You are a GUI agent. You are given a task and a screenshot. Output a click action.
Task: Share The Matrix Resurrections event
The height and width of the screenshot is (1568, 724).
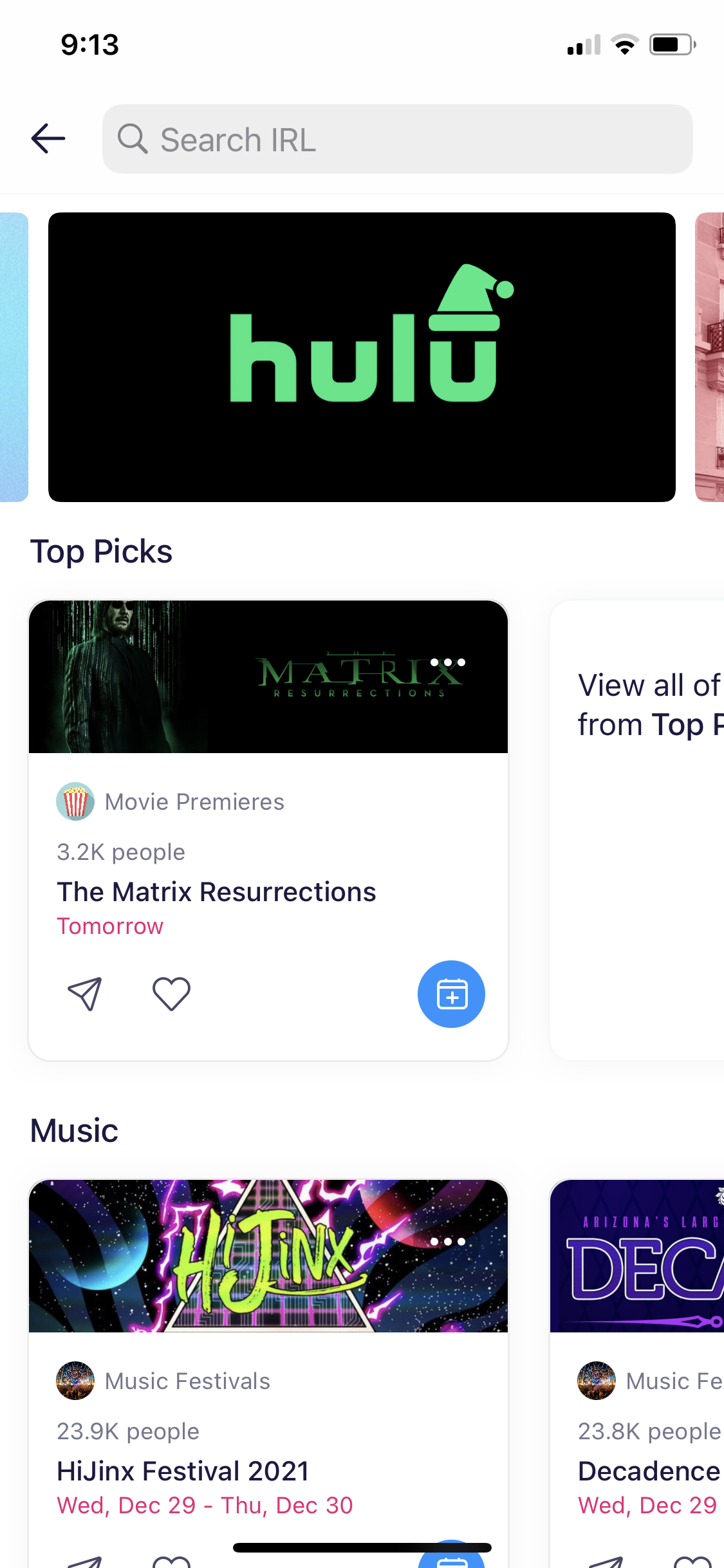click(85, 994)
